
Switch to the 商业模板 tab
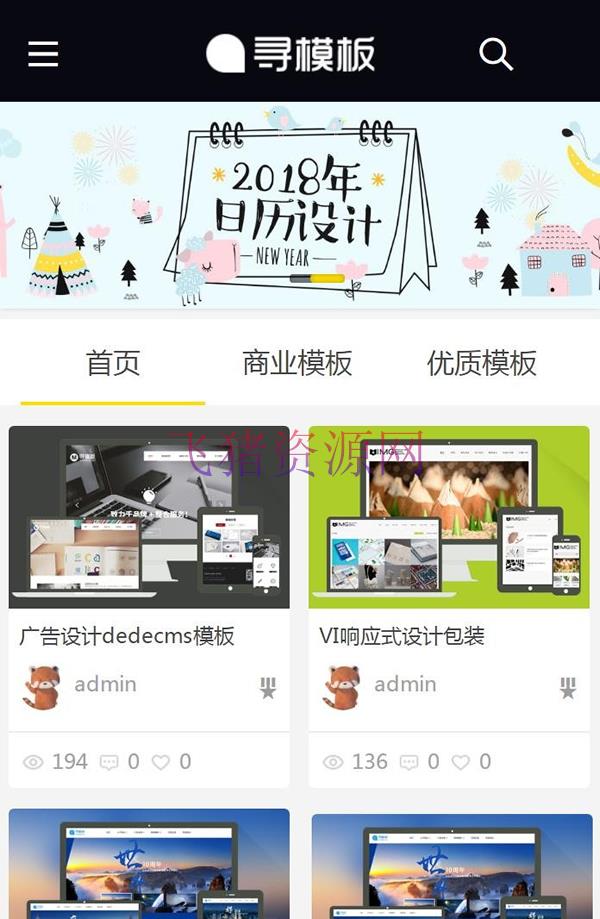pyautogui.click(x=297, y=364)
